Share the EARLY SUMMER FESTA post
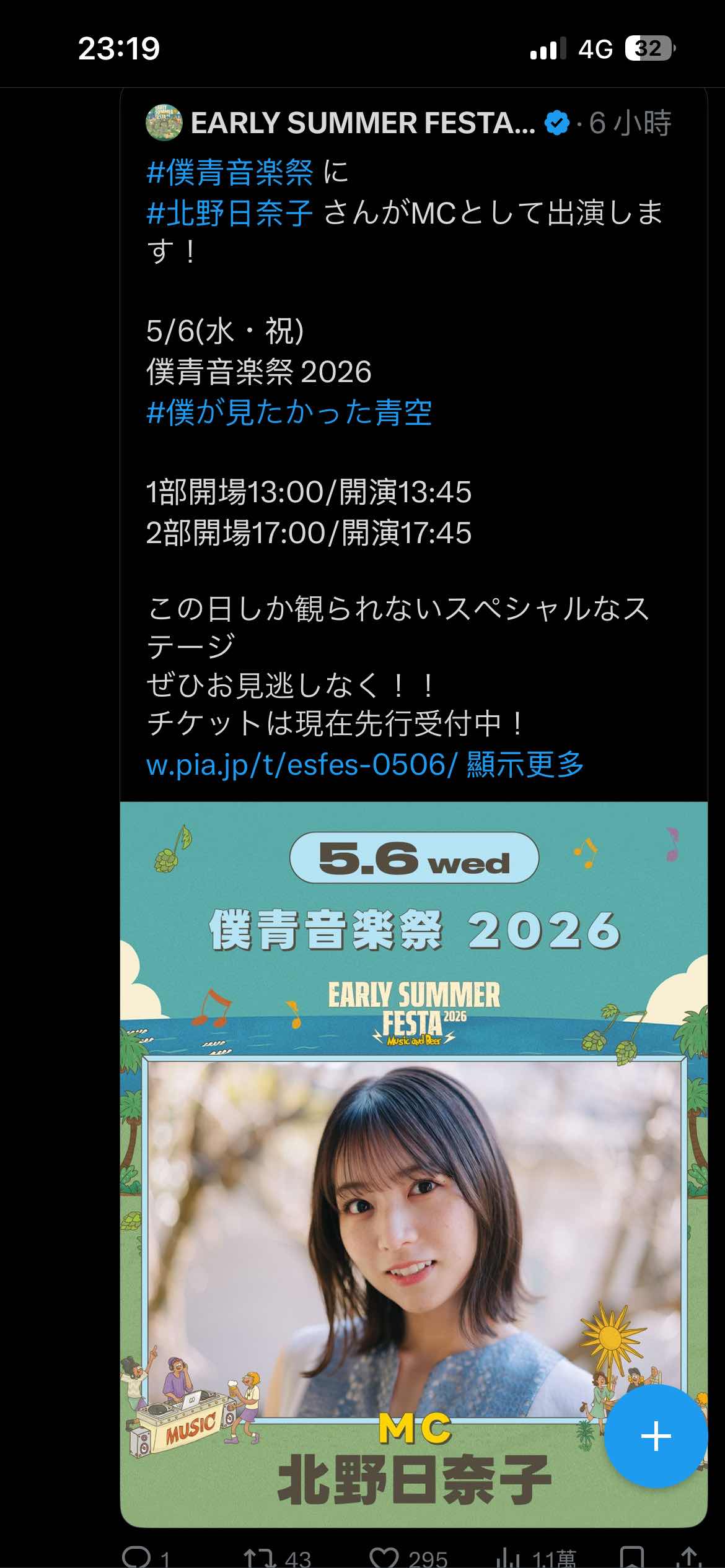 pos(688,1556)
